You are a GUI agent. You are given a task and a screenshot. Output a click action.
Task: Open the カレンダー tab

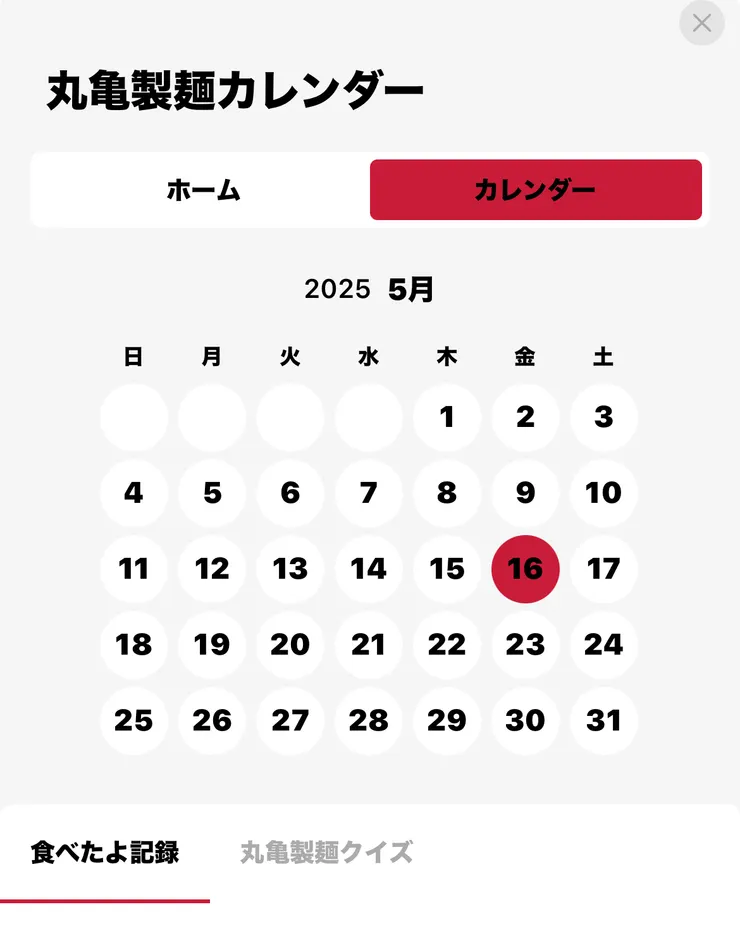536,189
